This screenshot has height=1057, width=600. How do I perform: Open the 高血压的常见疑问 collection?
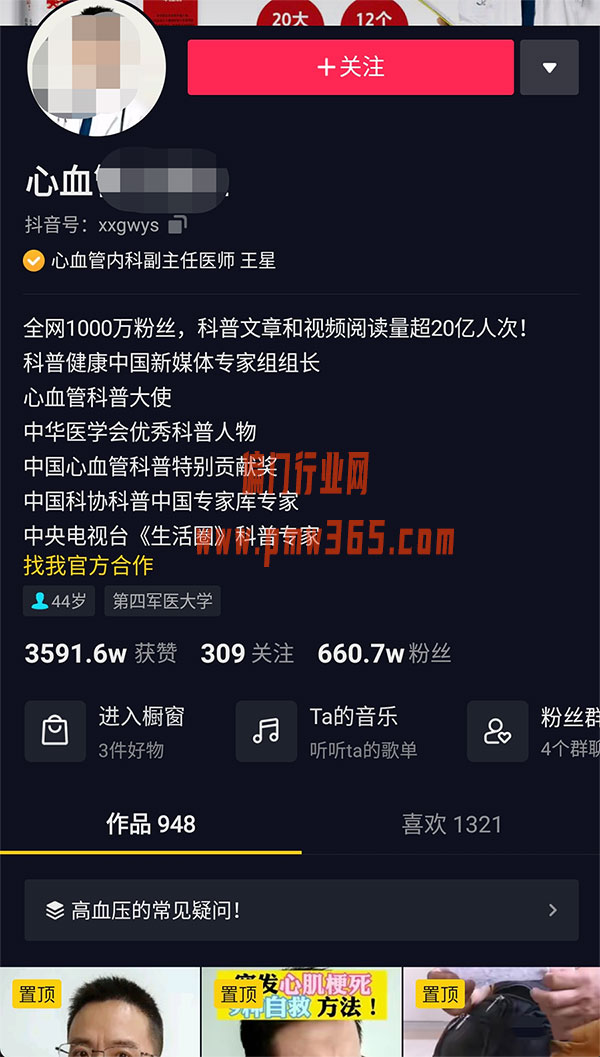(300, 910)
